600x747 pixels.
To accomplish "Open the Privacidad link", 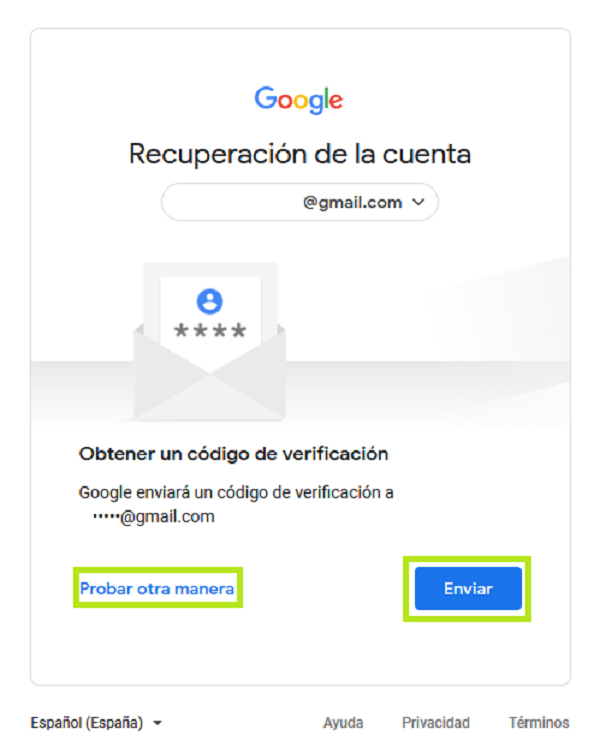I will pyautogui.click(x=435, y=722).
